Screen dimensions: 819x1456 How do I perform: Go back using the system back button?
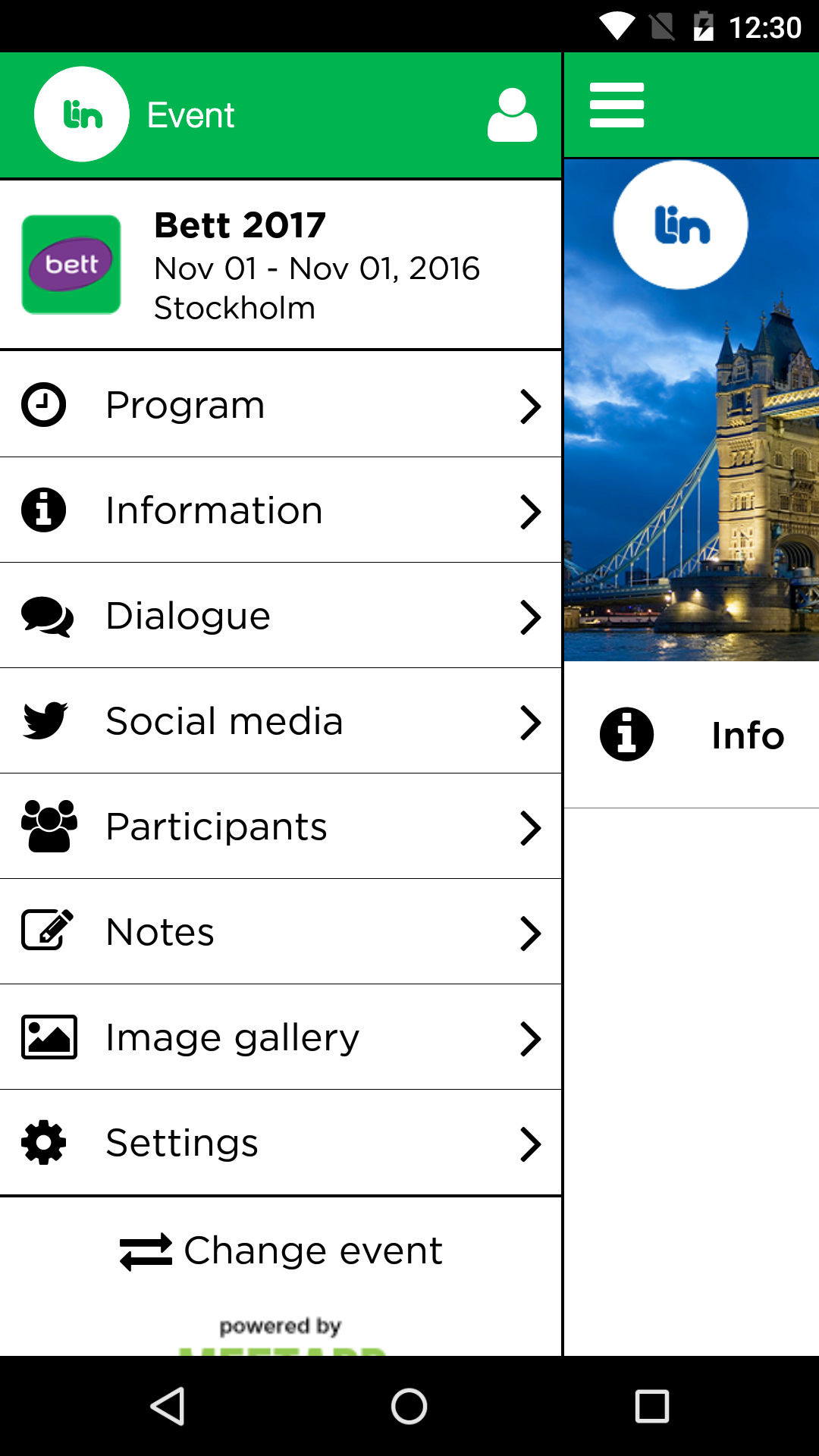click(168, 1407)
